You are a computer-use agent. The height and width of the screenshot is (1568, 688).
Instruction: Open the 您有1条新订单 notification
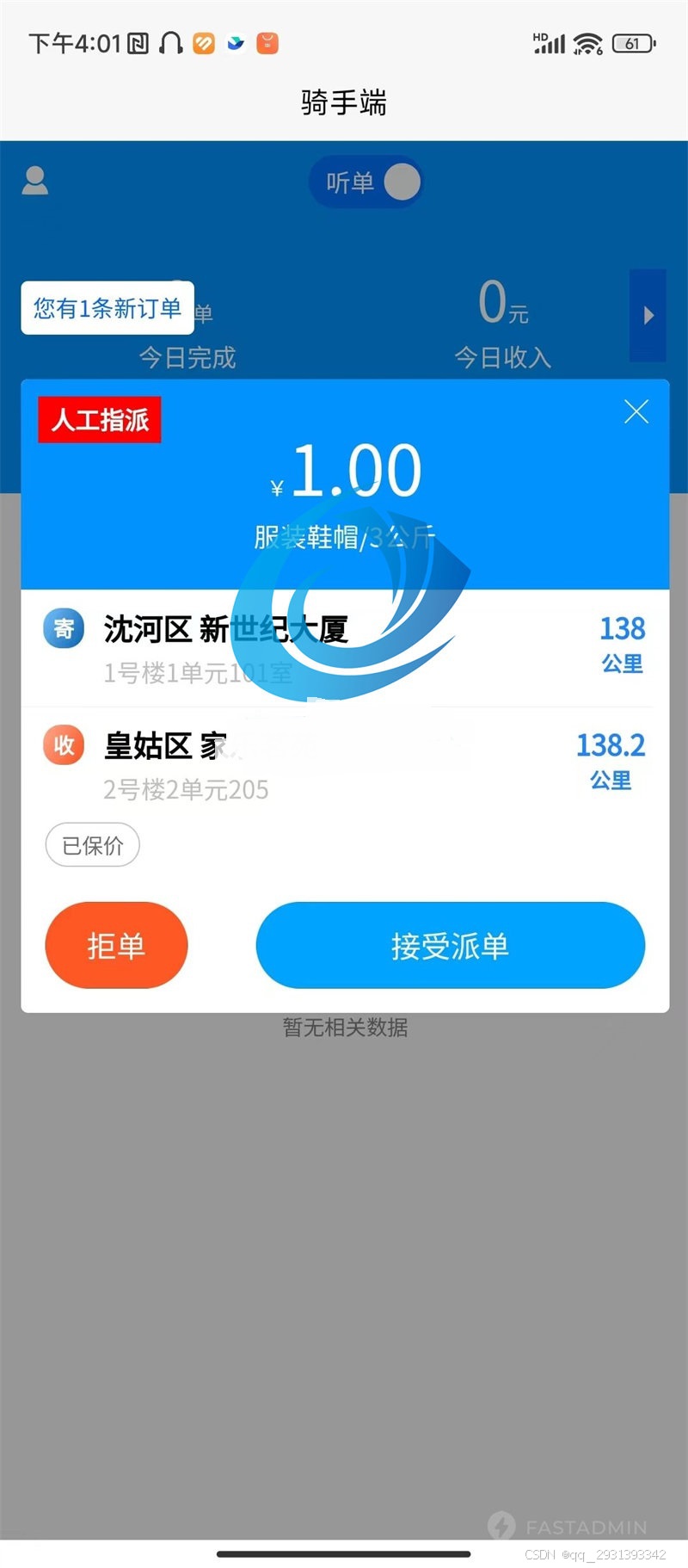pyautogui.click(x=107, y=308)
